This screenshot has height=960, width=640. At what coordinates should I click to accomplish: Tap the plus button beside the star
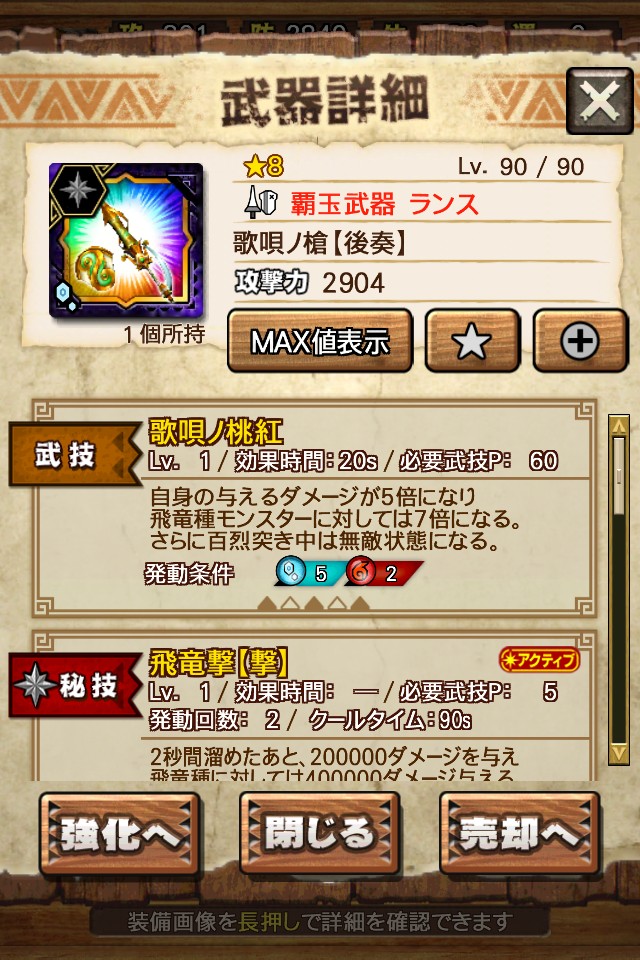[580, 341]
